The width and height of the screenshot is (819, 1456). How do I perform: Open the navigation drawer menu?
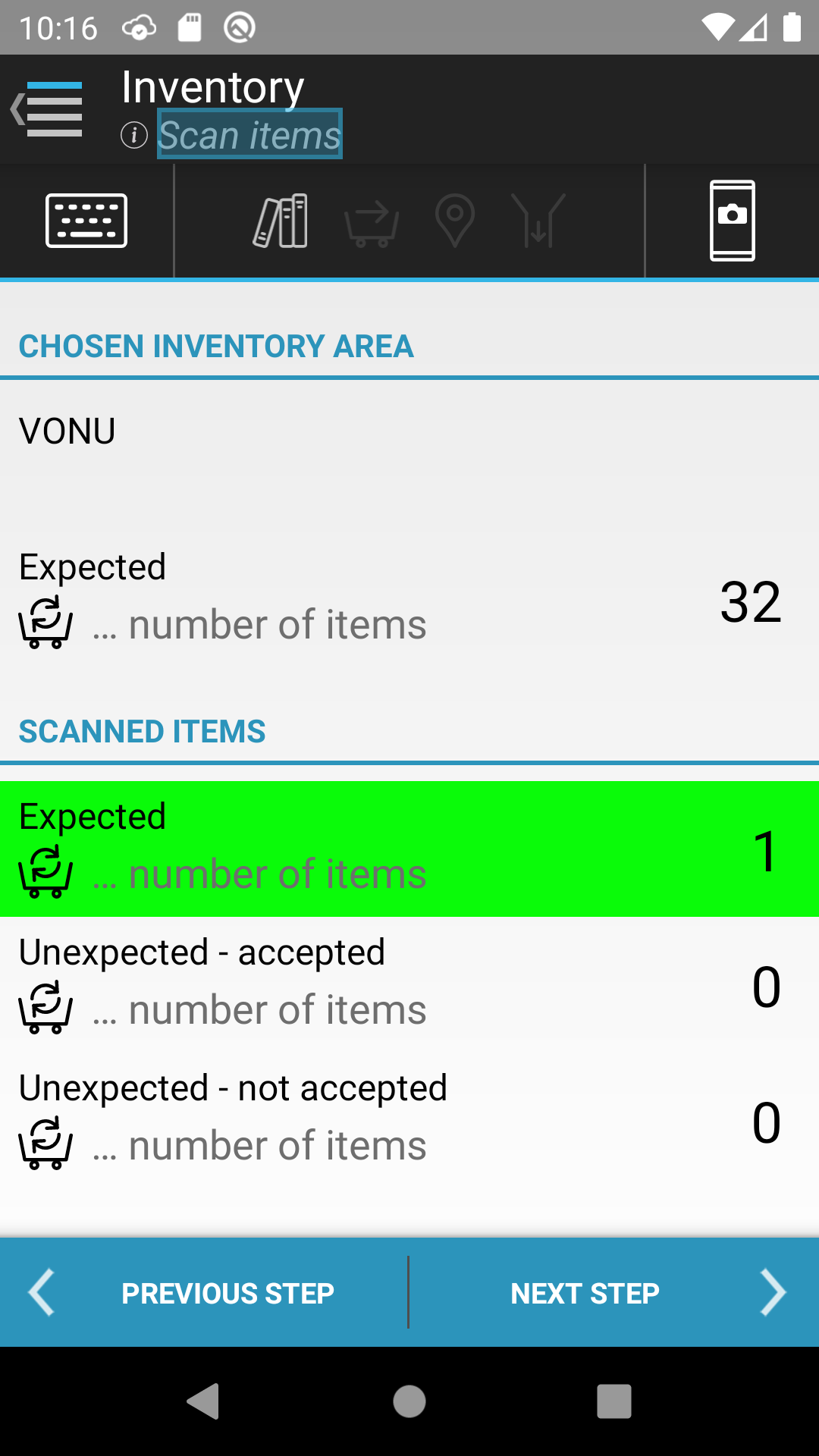(47, 109)
